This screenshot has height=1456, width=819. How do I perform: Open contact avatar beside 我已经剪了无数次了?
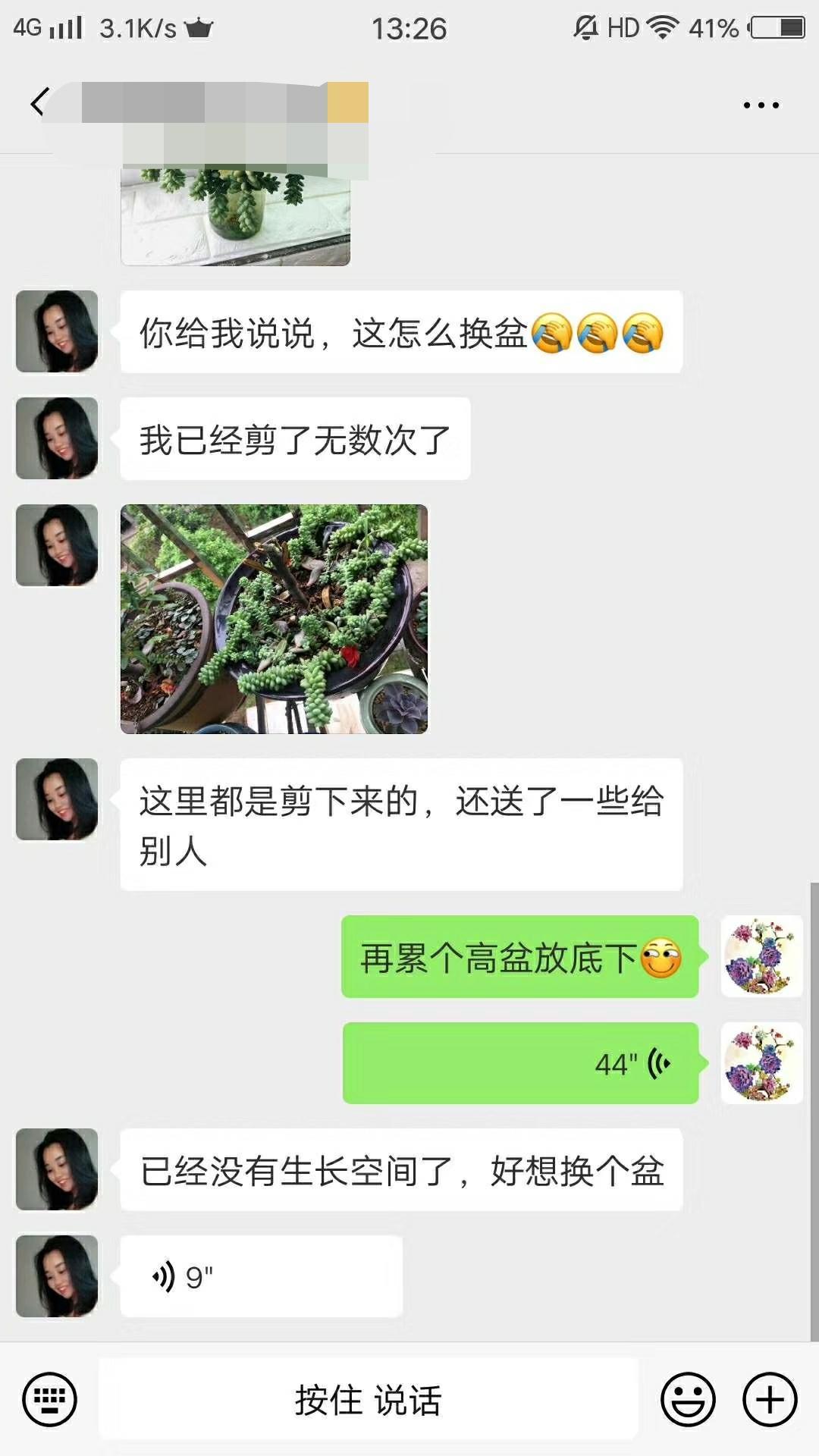point(57,438)
